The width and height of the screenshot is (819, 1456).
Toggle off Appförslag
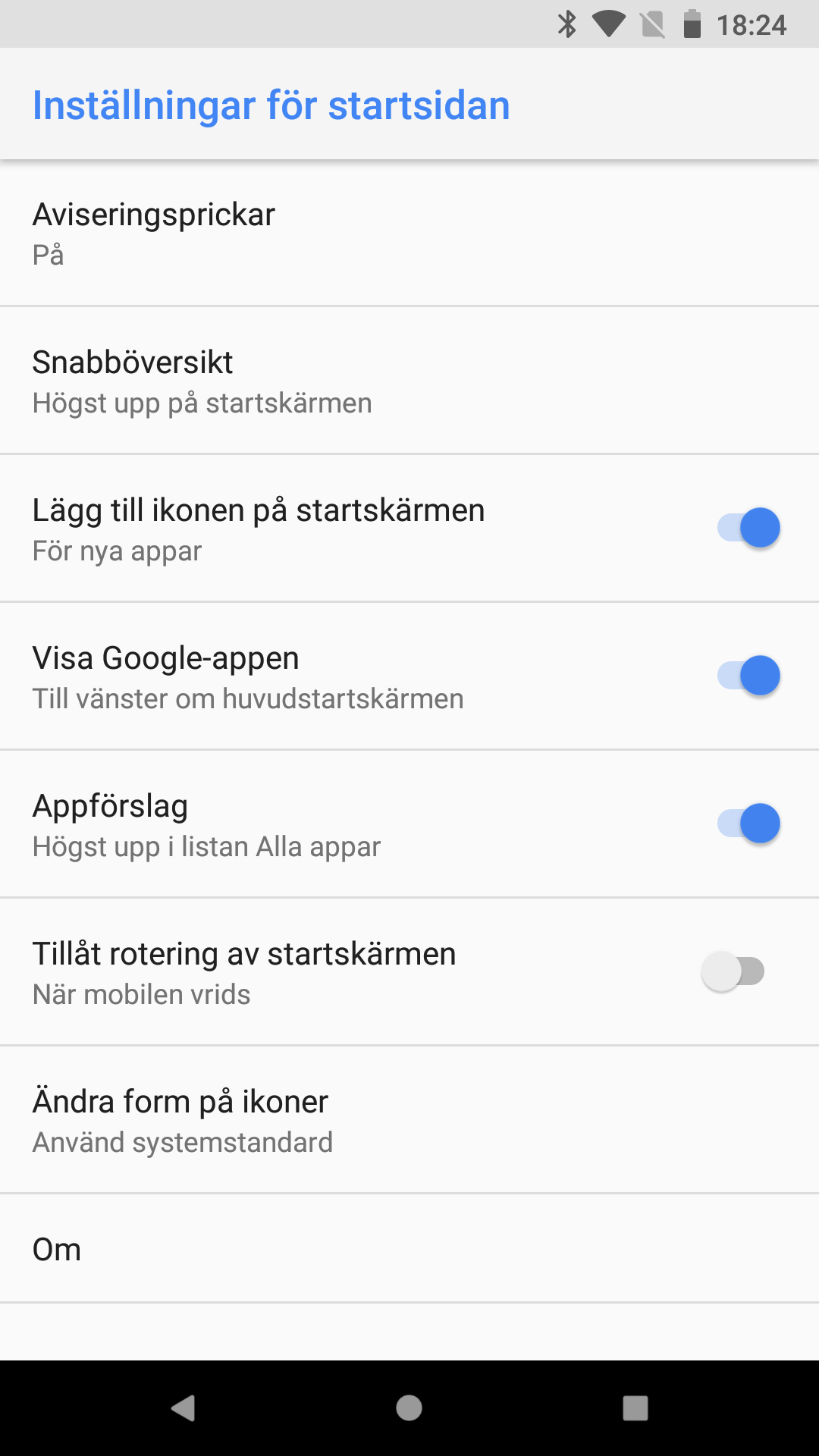tap(748, 824)
